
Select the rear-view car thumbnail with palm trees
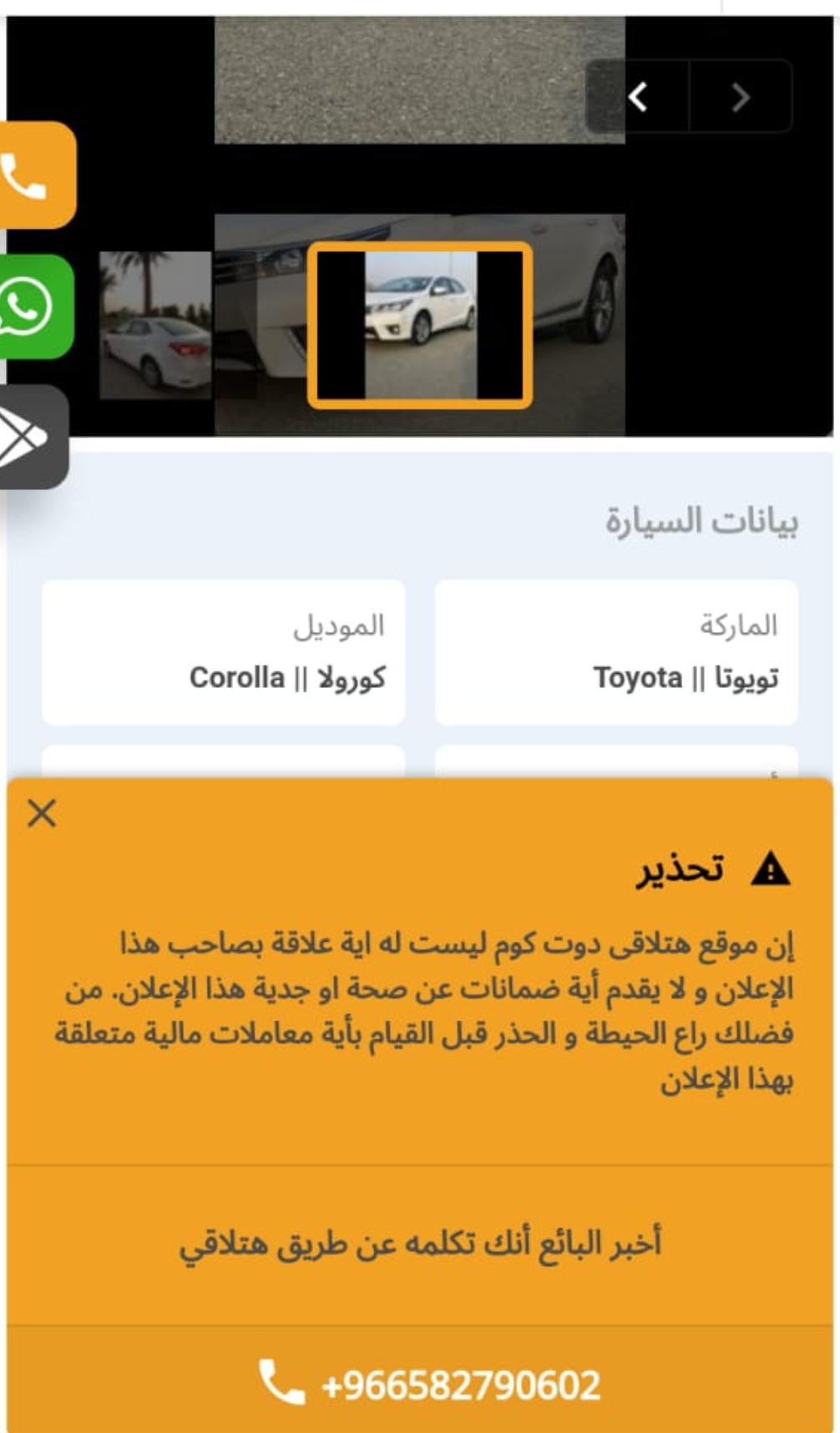(x=155, y=324)
